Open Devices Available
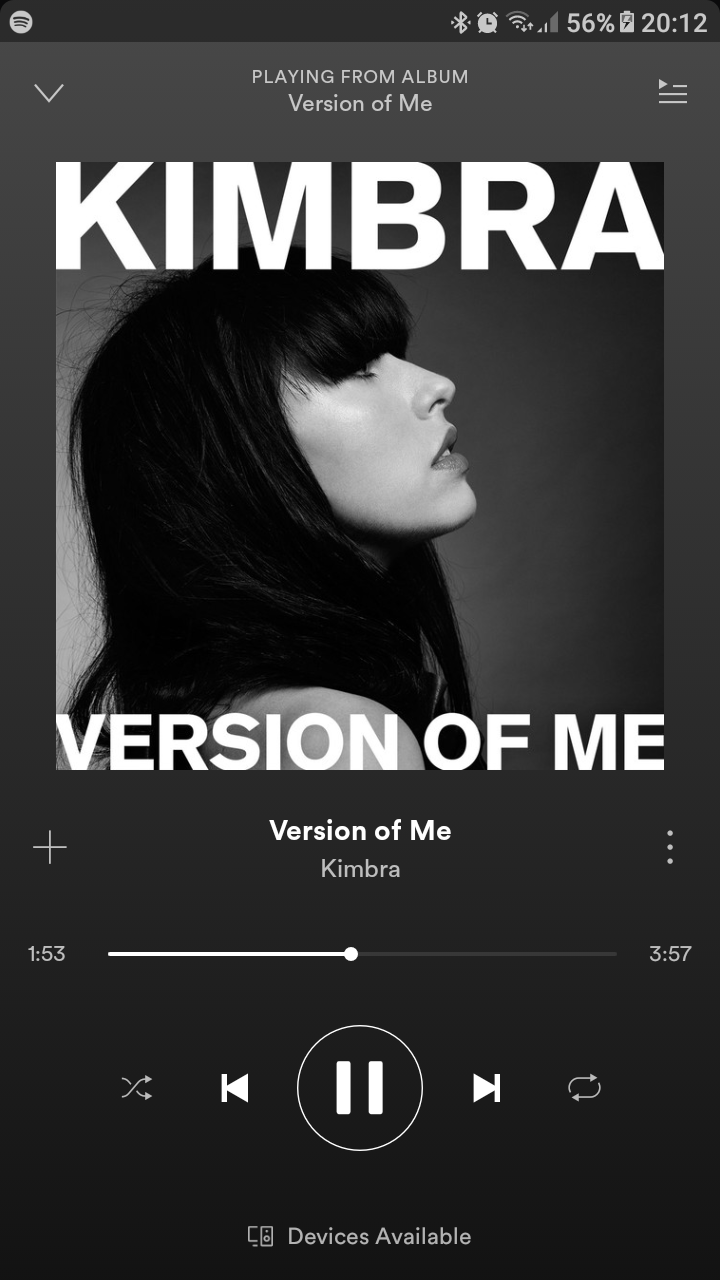 pyautogui.click(x=360, y=1236)
